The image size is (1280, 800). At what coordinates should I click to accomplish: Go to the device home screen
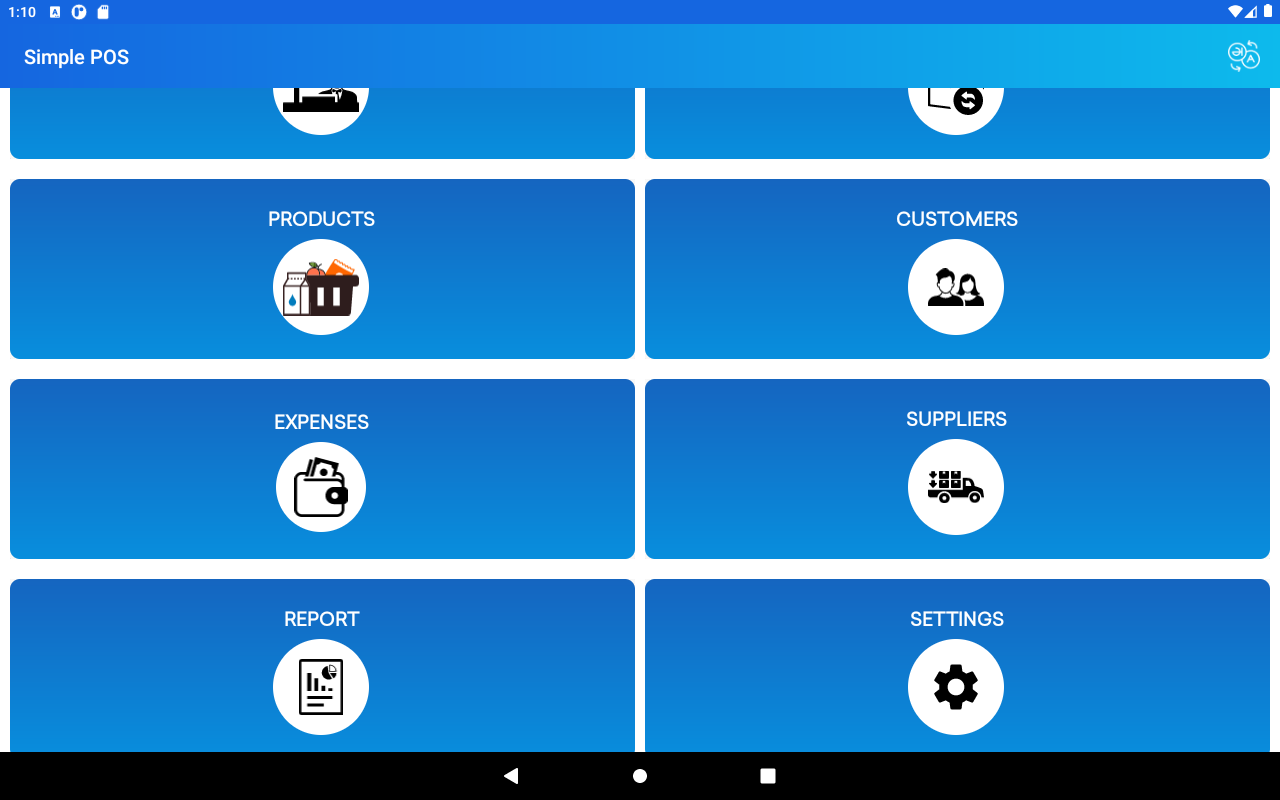(640, 776)
